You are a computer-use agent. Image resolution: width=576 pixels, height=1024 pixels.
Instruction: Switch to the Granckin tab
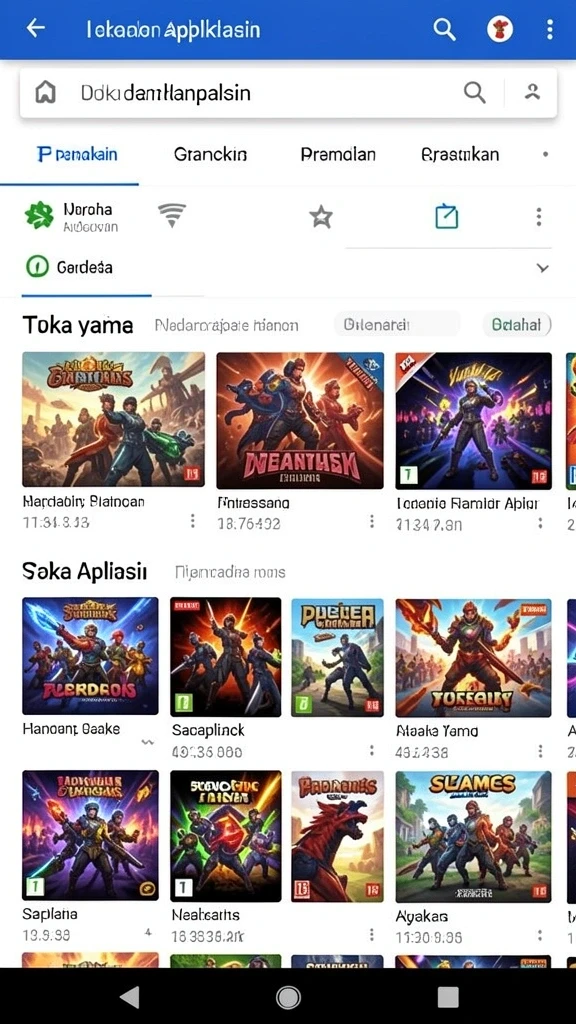click(x=210, y=155)
